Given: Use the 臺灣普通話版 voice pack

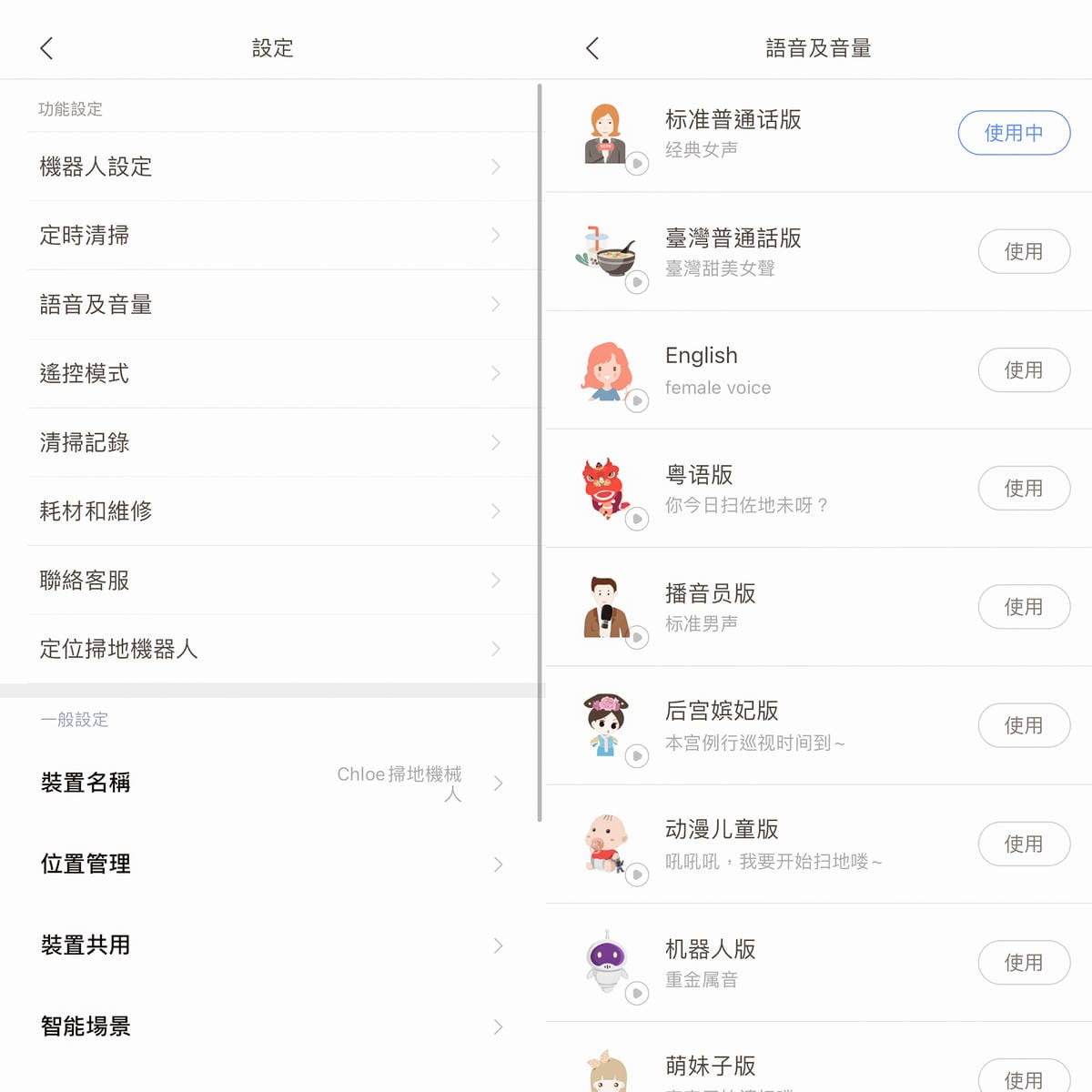Looking at the screenshot, I should click(x=1023, y=251).
